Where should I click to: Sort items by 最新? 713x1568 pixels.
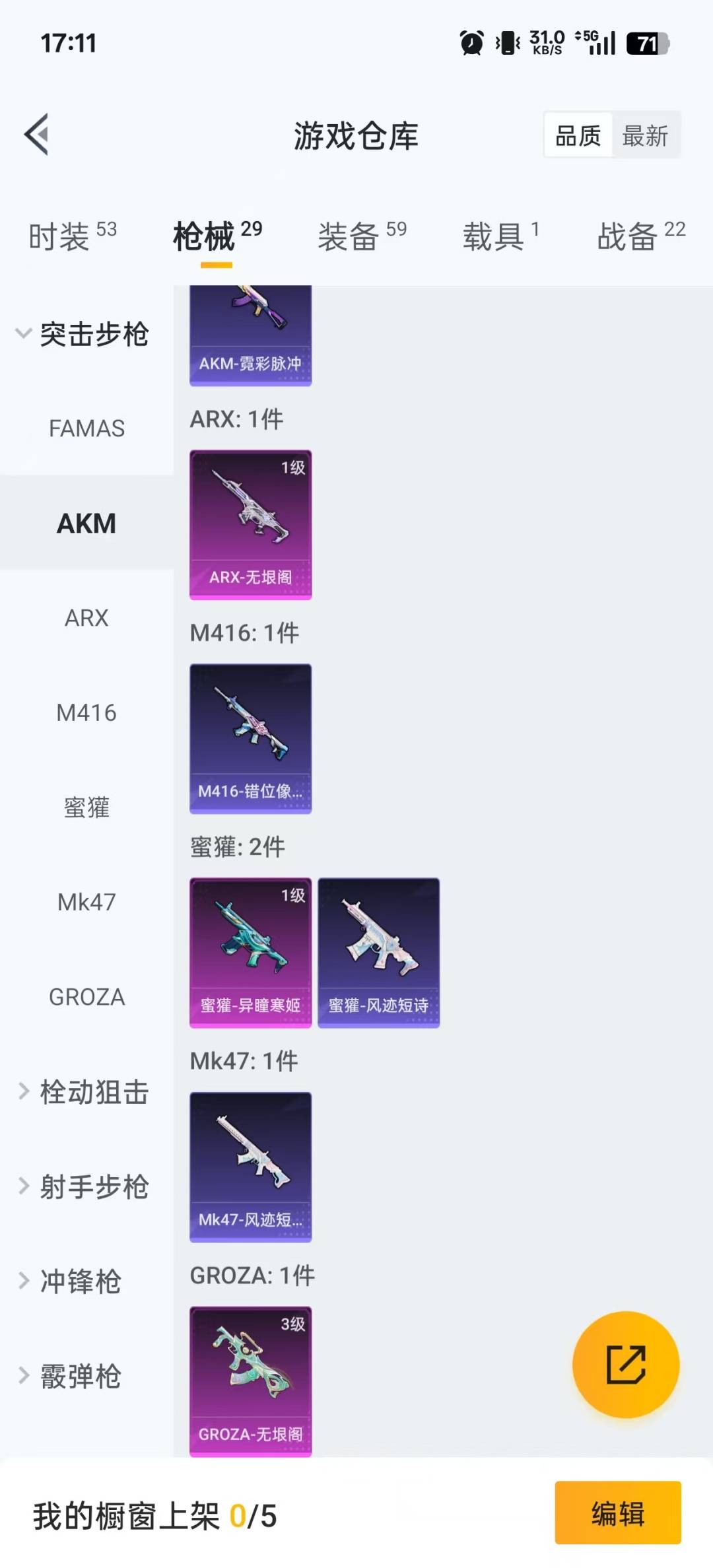click(645, 136)
